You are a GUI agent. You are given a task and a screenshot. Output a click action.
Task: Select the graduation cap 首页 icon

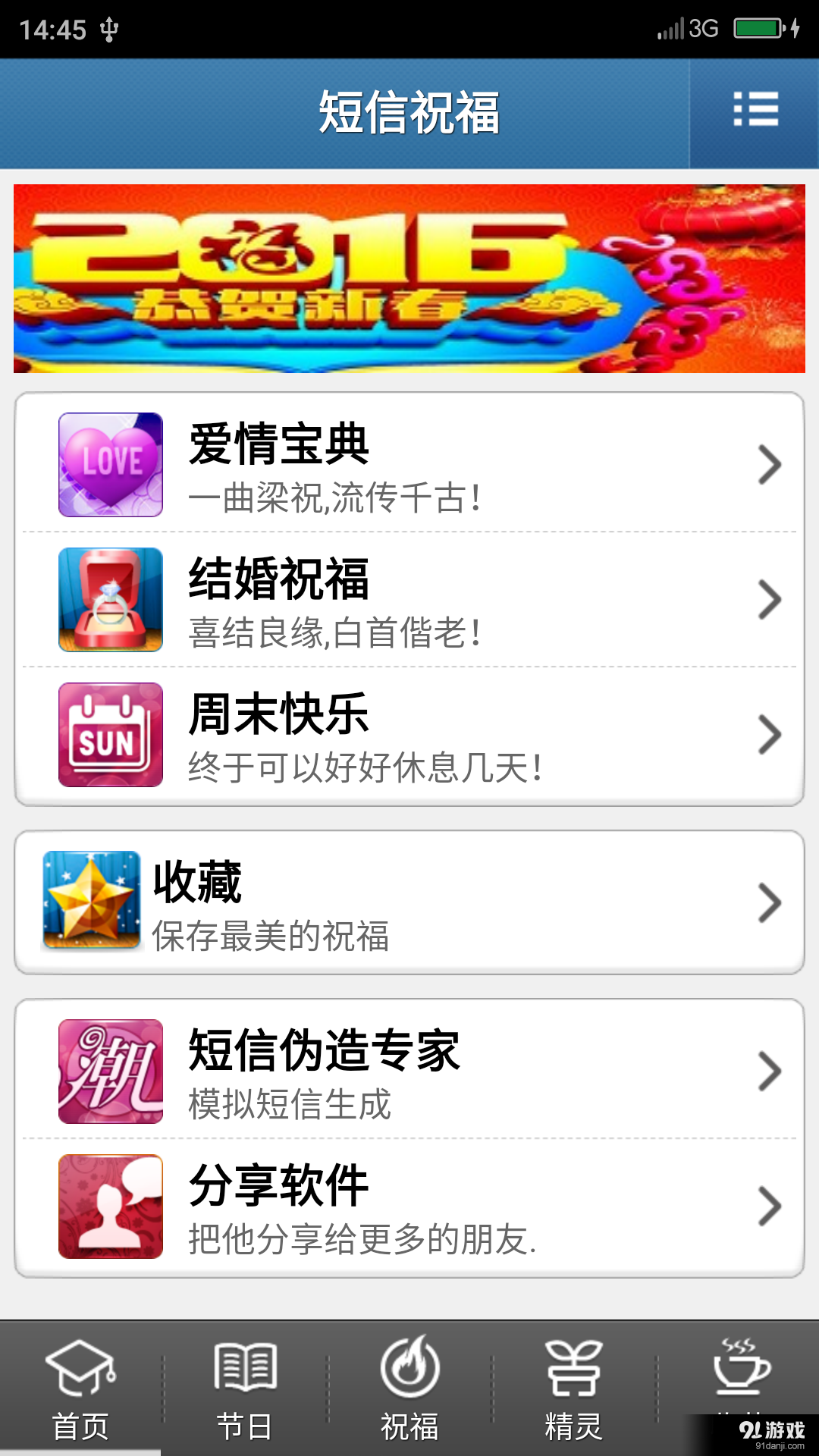80,1373
